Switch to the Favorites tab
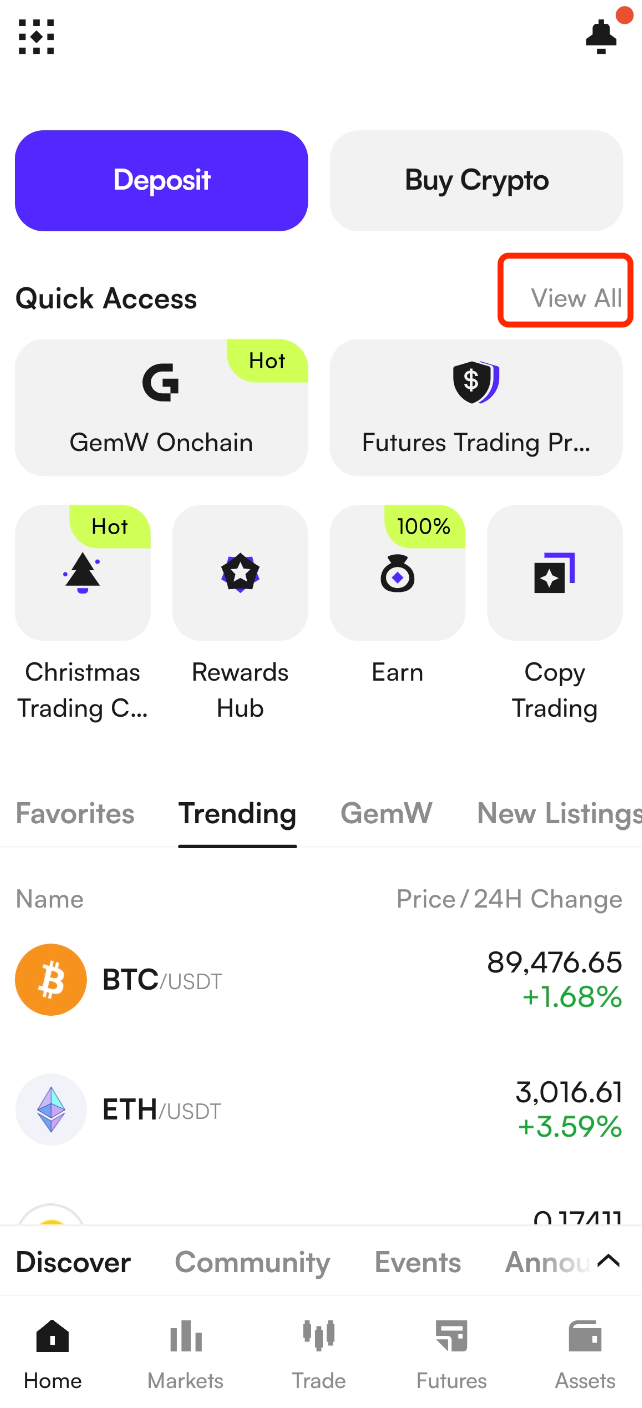 click(75, 813)
